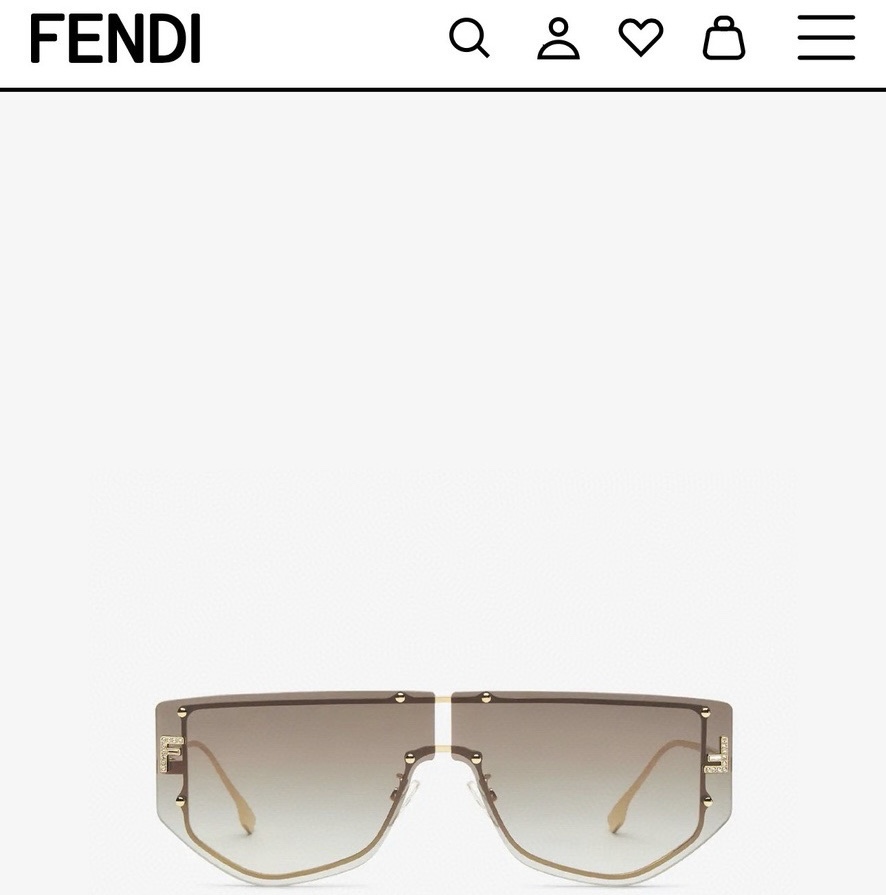
Task: Open the account profile icon
Action: pos(558,39)
